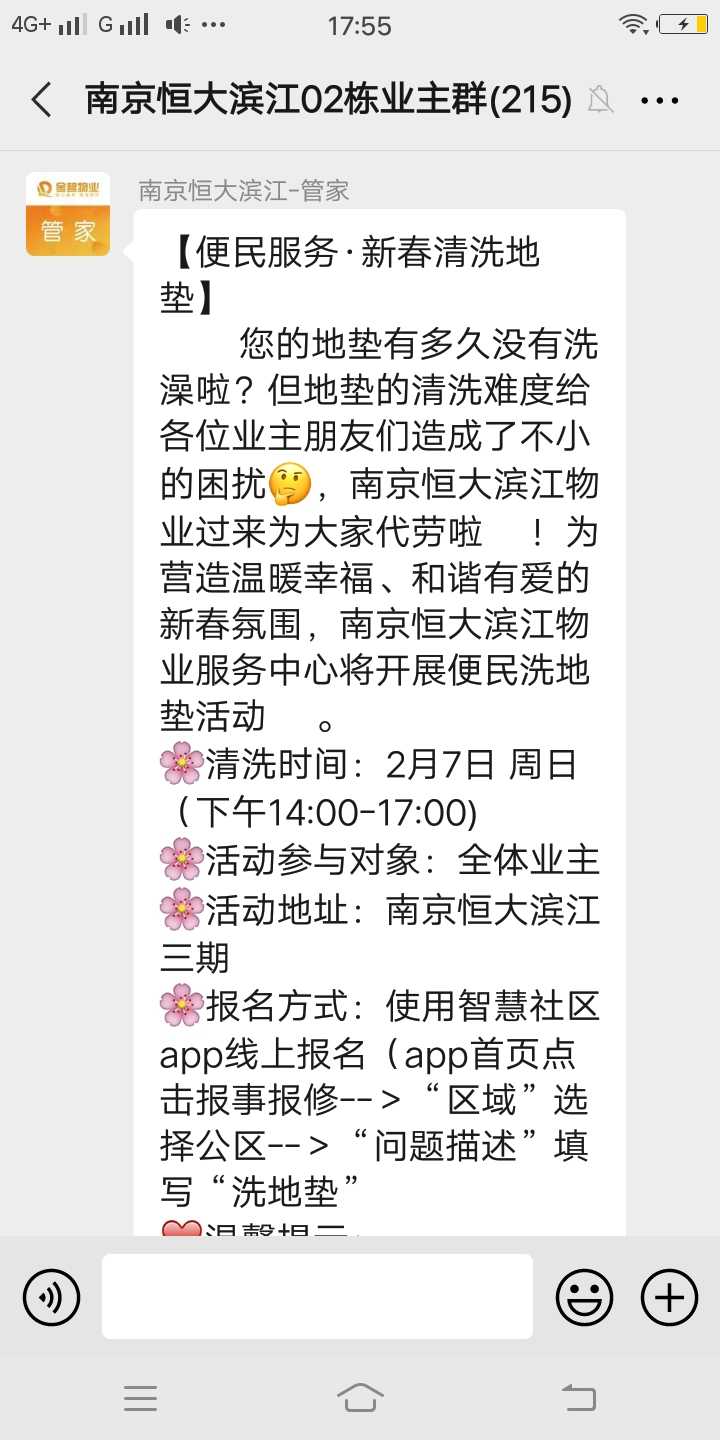Switch to voice input mode
Viewport: 720px width, 1440px height.
point(51,1297)
